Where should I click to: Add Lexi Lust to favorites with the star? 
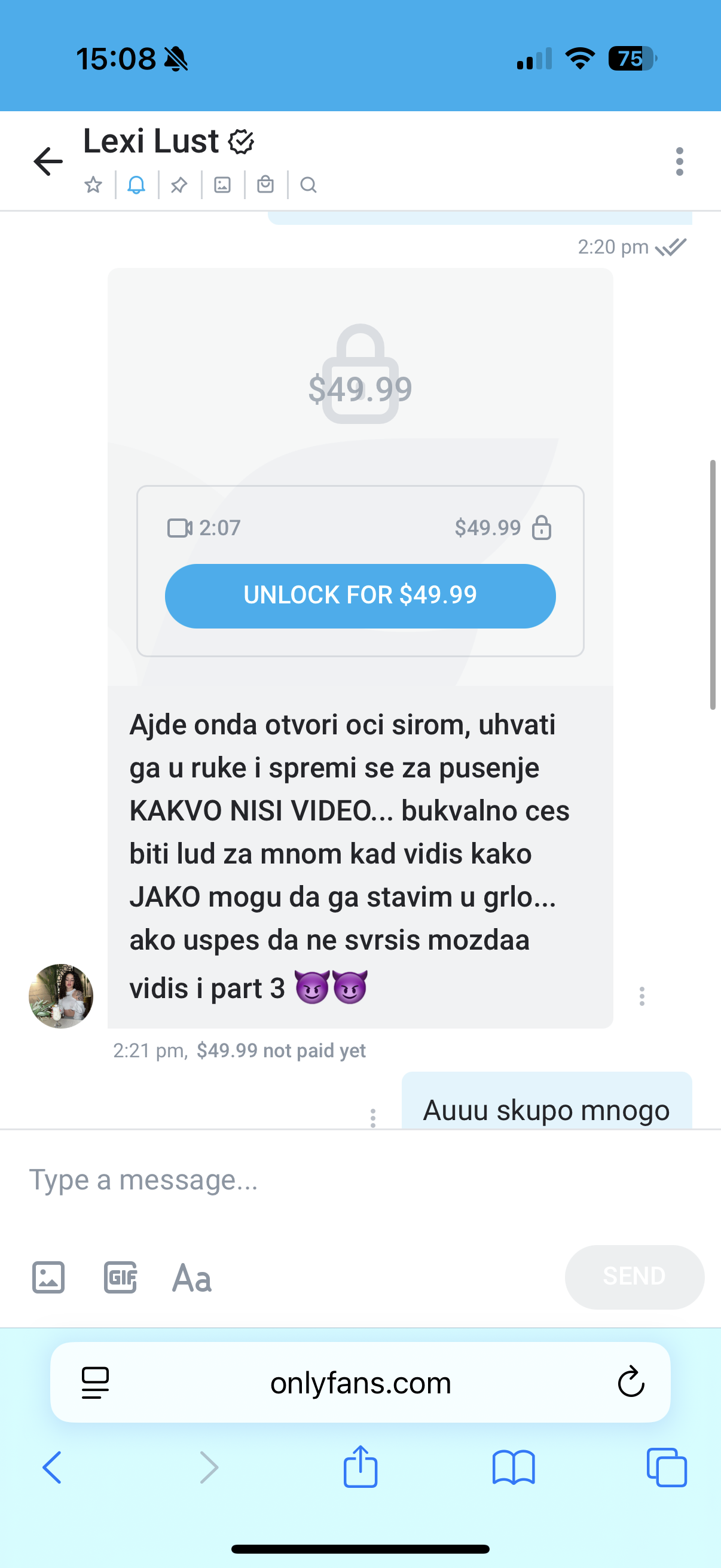[x=93, y=184]
